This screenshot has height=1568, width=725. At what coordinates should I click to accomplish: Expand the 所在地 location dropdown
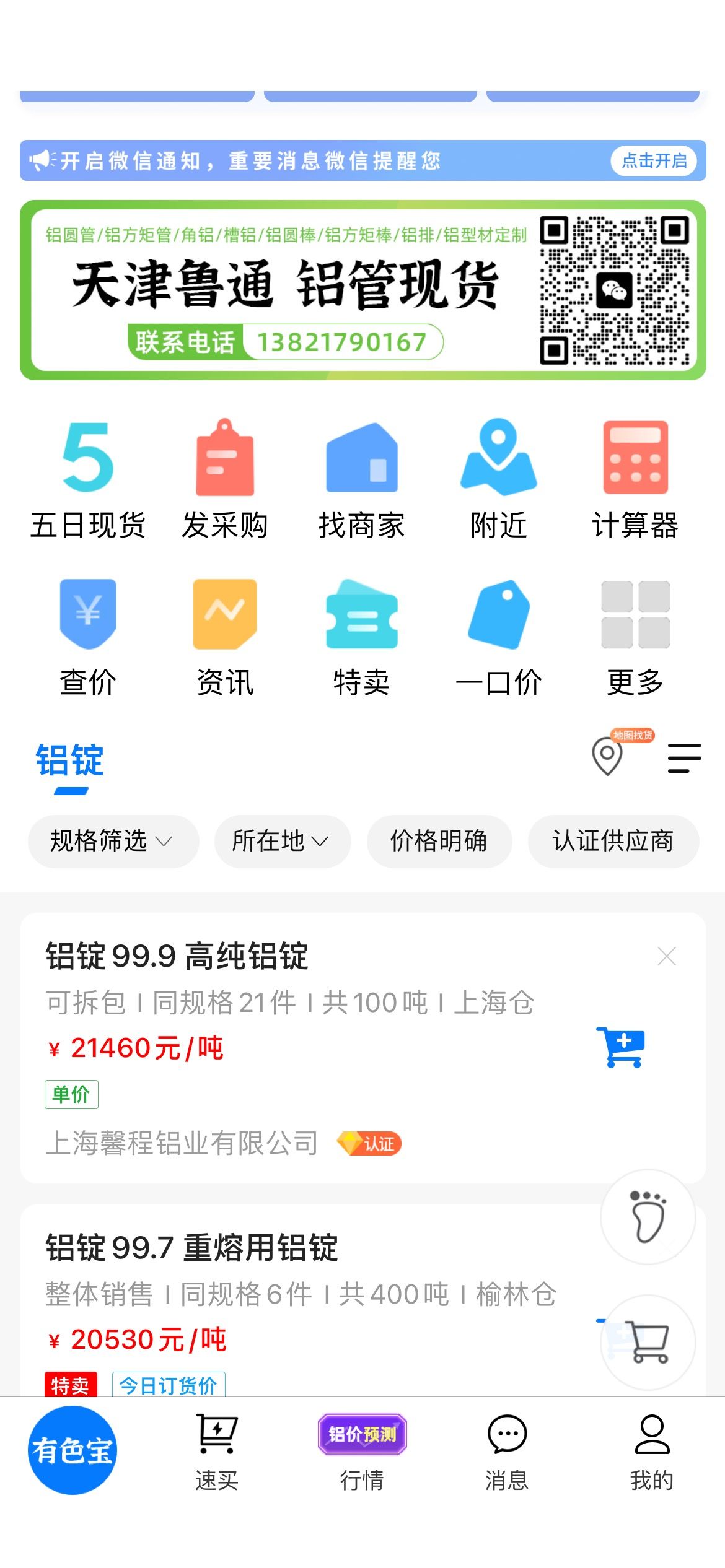[283, 841]
